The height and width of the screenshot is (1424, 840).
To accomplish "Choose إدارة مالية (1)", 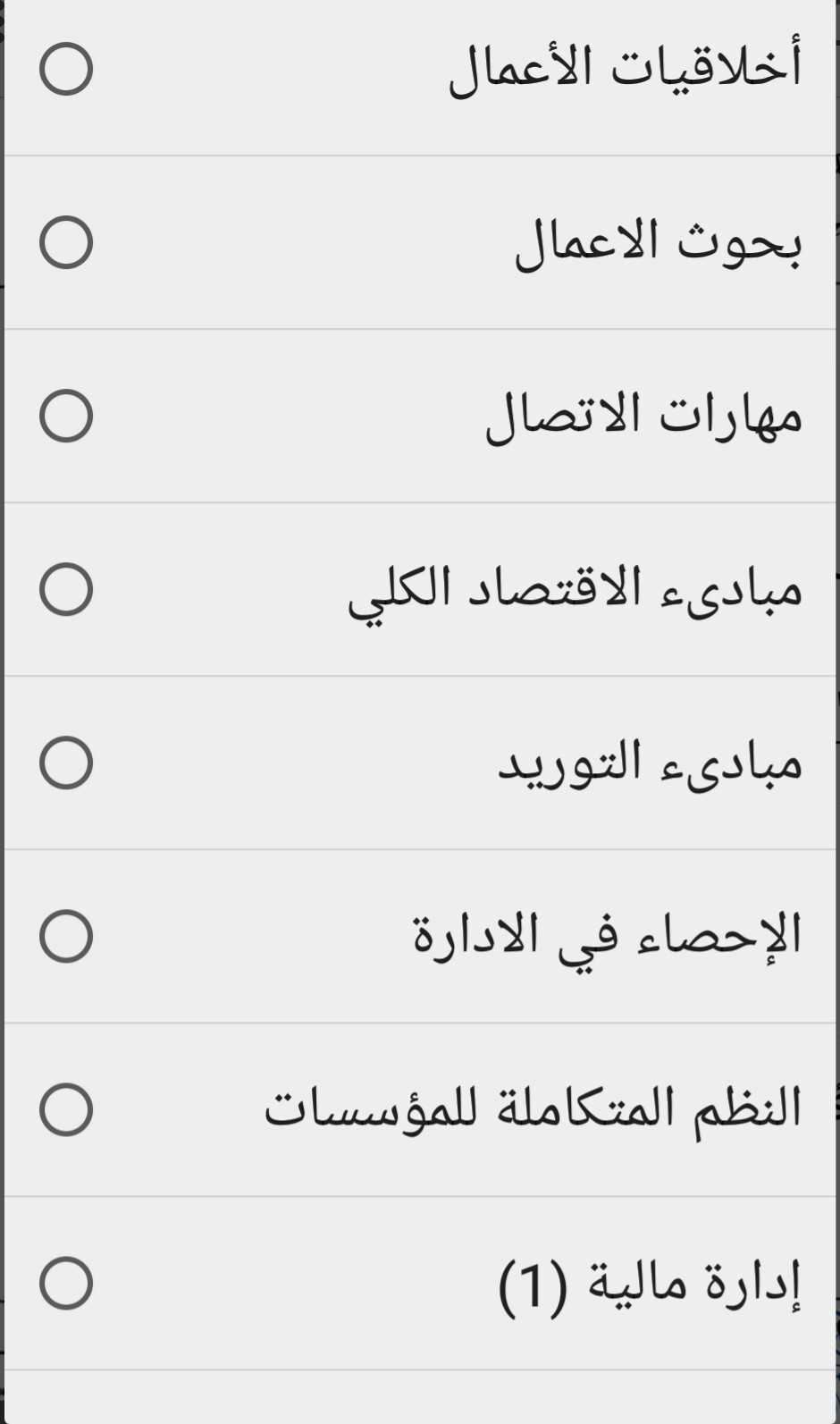I will 420,1283.
